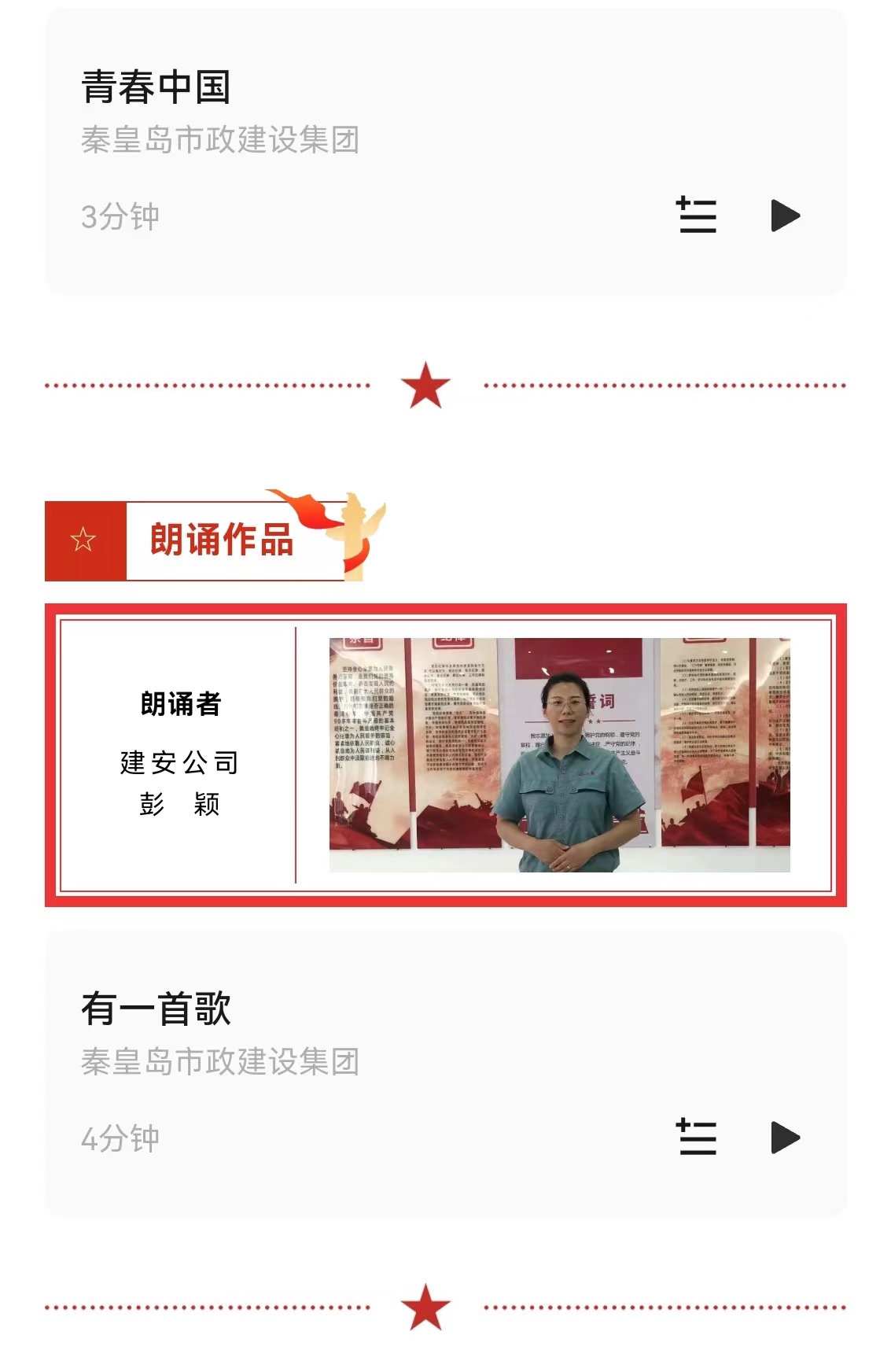Add 青春中国 to the playlist
This screenshot has height=1372, width=891.
pos(697,216)
